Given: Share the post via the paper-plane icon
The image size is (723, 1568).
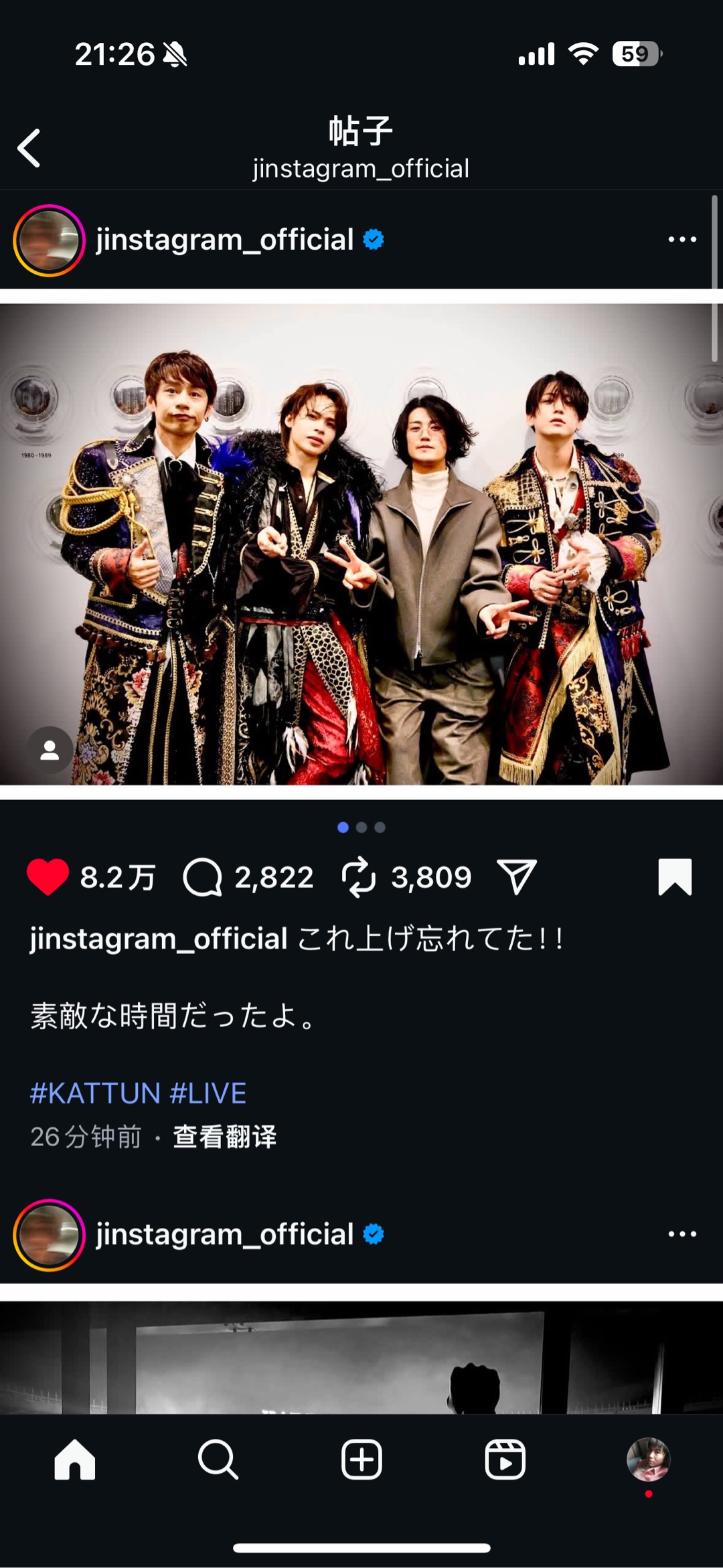Looking at the screenshot, I should 516,876.
